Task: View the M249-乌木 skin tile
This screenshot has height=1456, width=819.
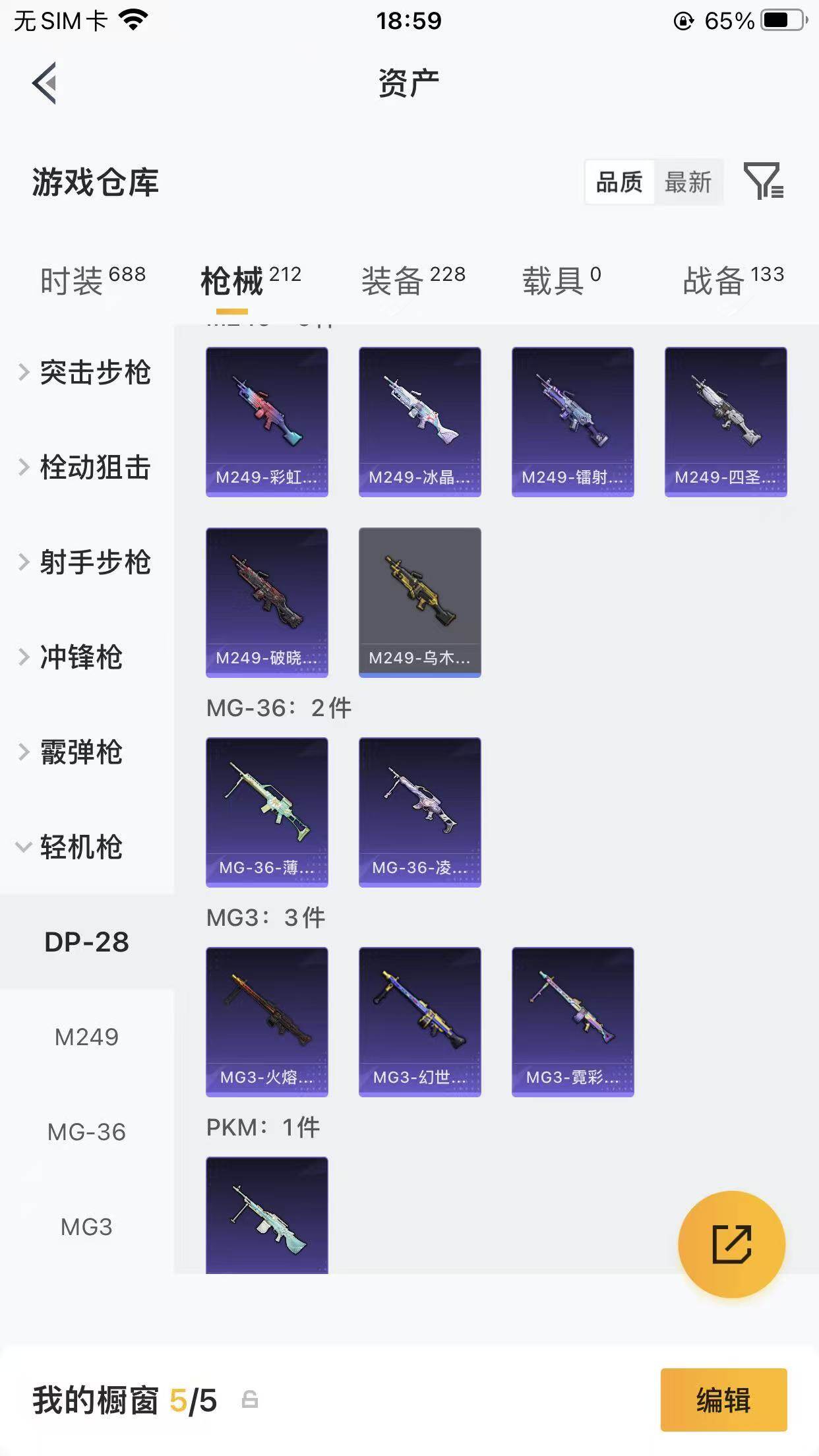Action: pos(420,602)
